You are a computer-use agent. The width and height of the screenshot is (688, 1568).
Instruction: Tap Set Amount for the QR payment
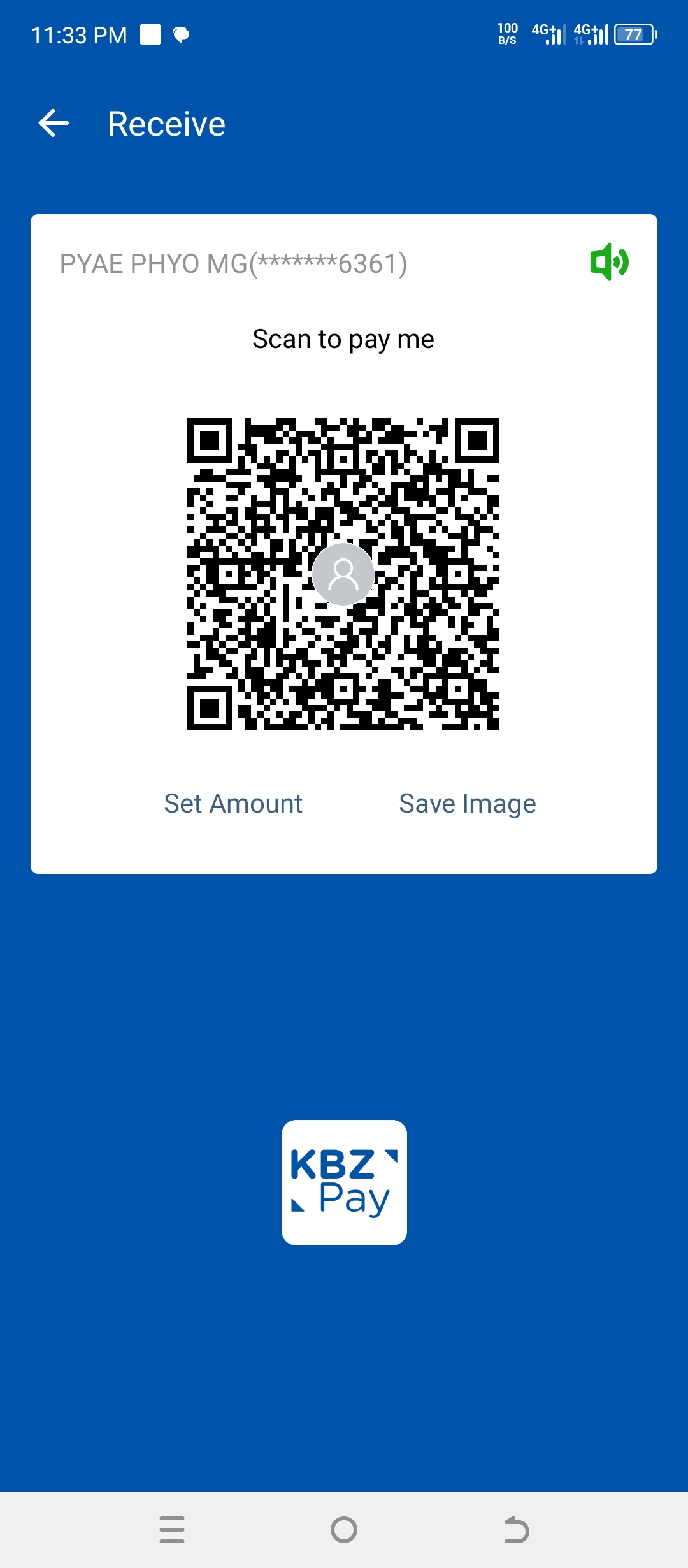(x=233, y=804)
